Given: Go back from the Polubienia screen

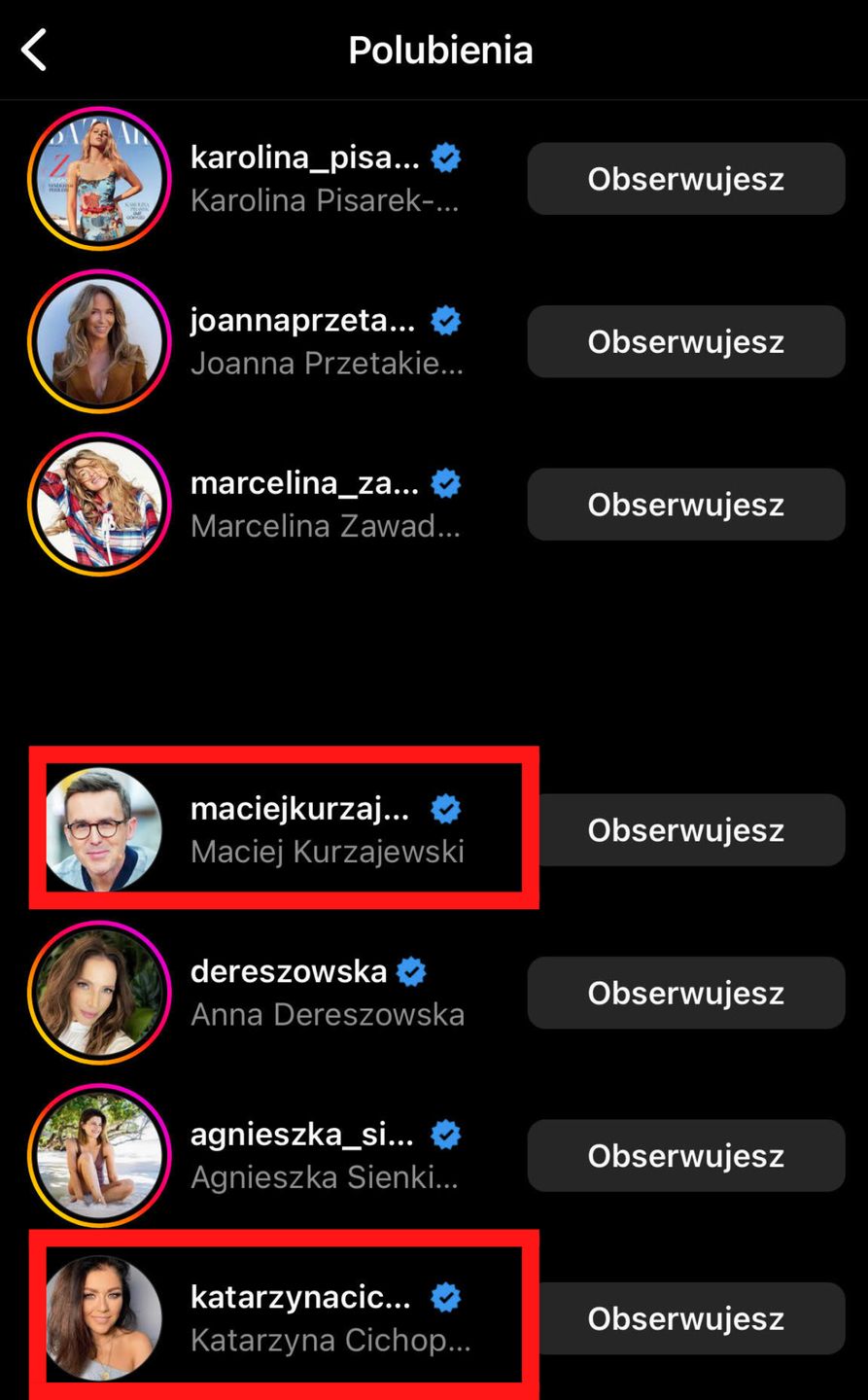Looking at the screenshot, I should pyautogui.click(x=35, y=50).
